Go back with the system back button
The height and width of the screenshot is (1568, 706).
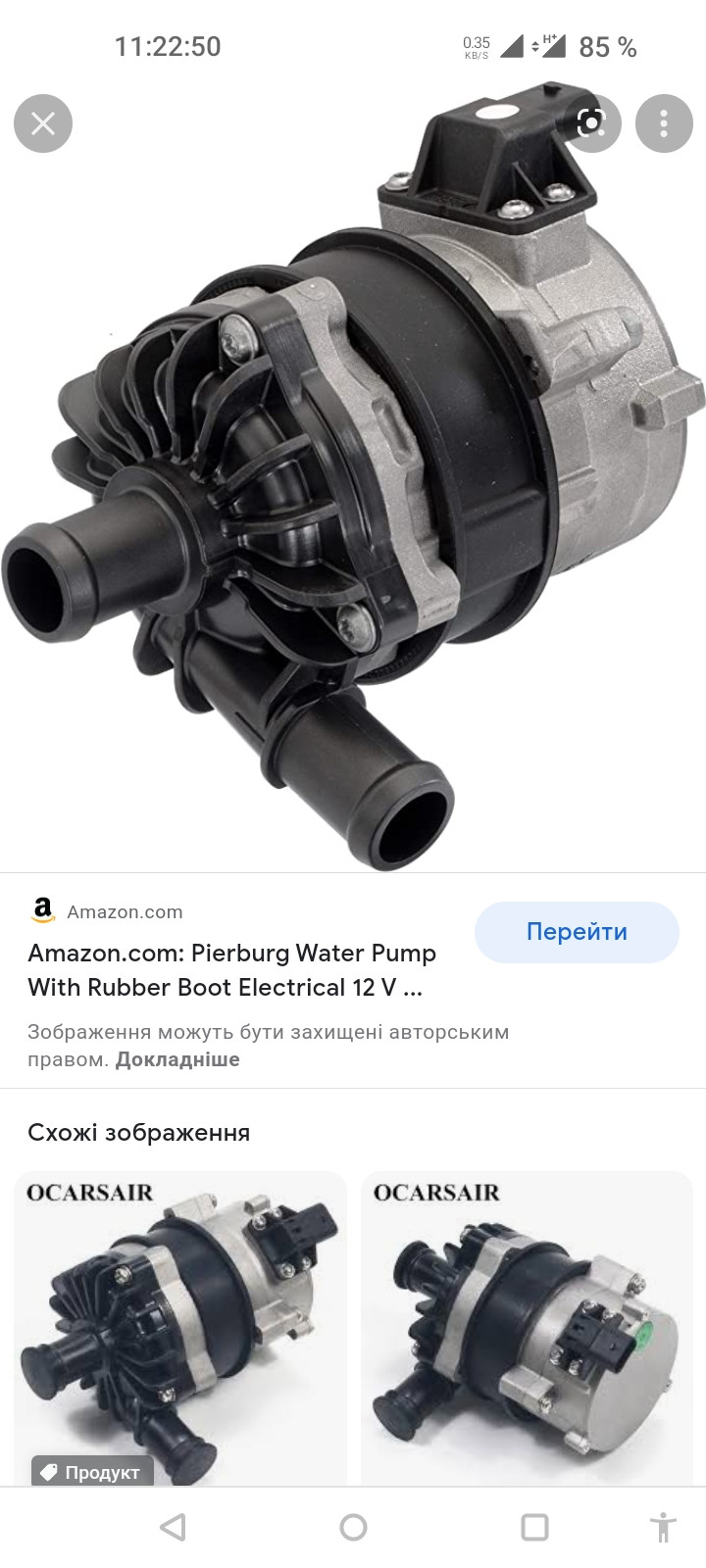173,1527
